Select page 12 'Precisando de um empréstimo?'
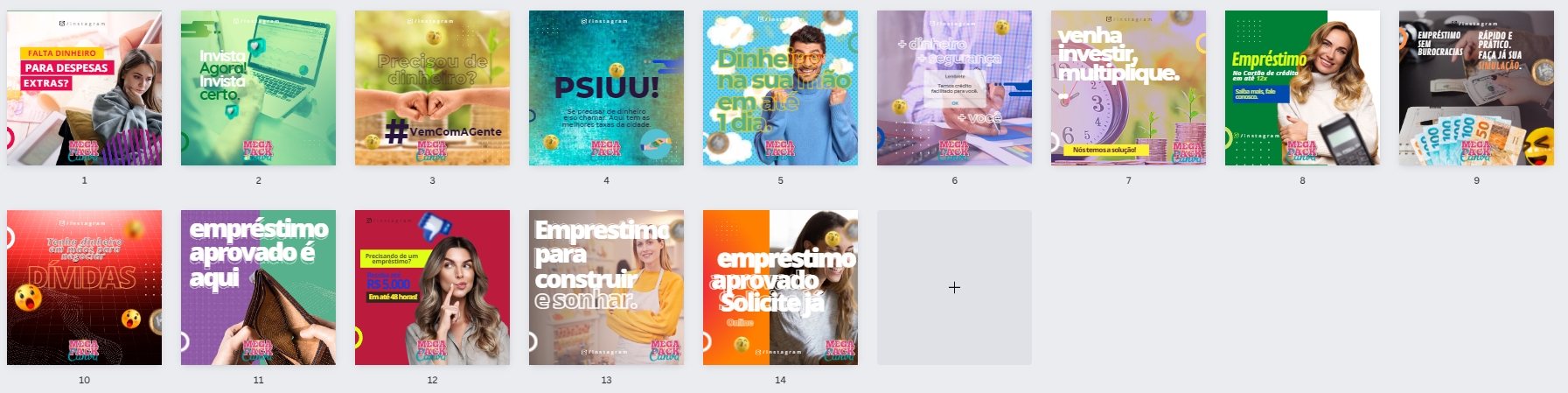Screen dimensions: 1568x393 point(432,287)
